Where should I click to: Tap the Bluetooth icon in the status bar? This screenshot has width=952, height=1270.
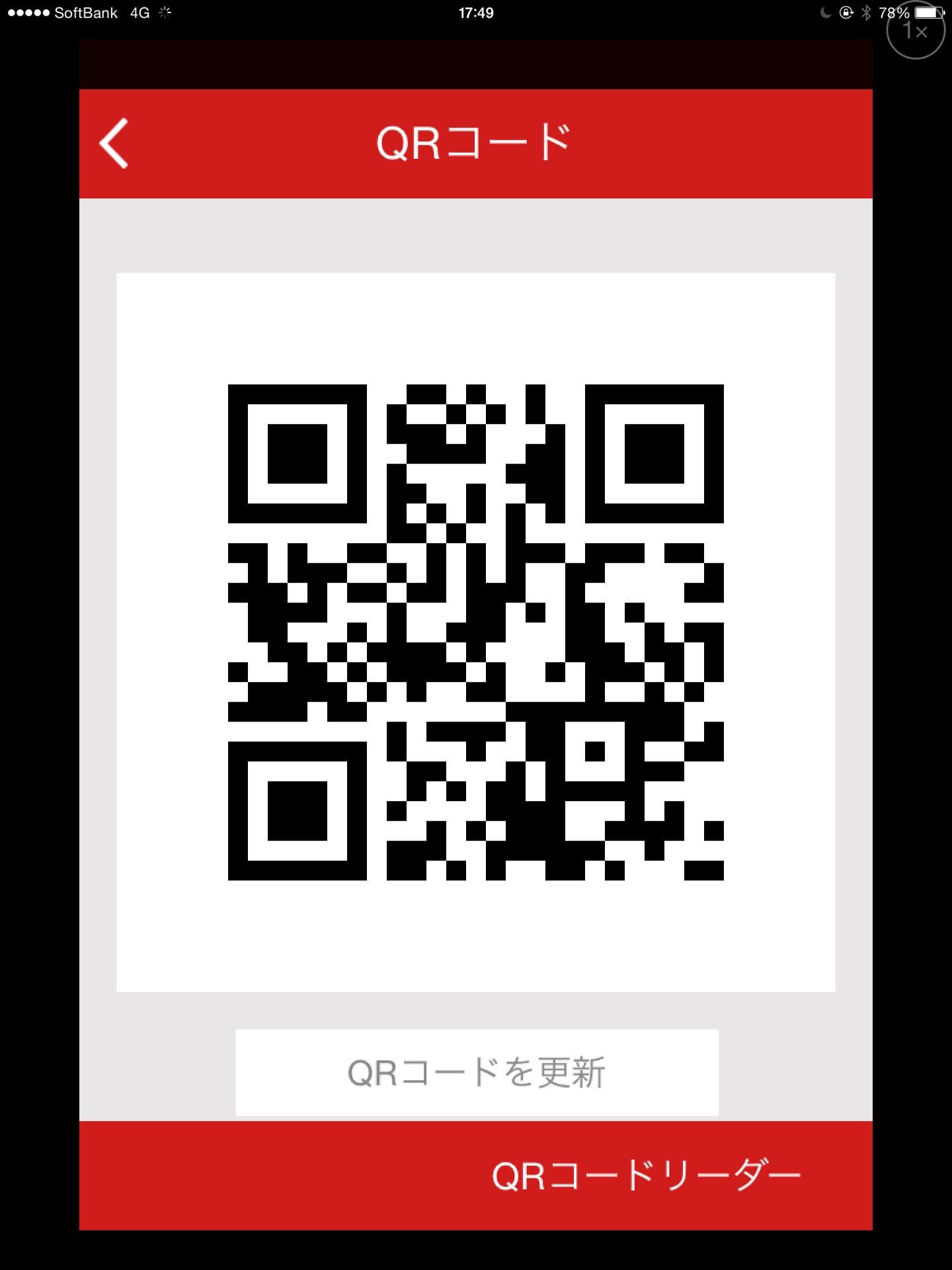pos(867,12)
